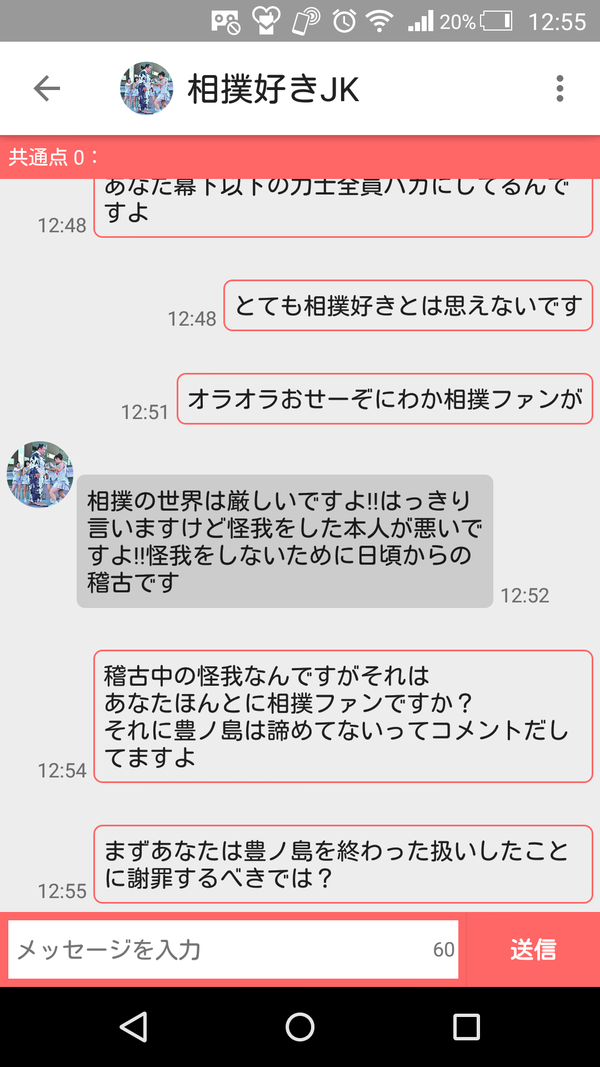600x1067 pixels.
Task: Open recent apps from the navigation bar
Action: [466, 1027]
